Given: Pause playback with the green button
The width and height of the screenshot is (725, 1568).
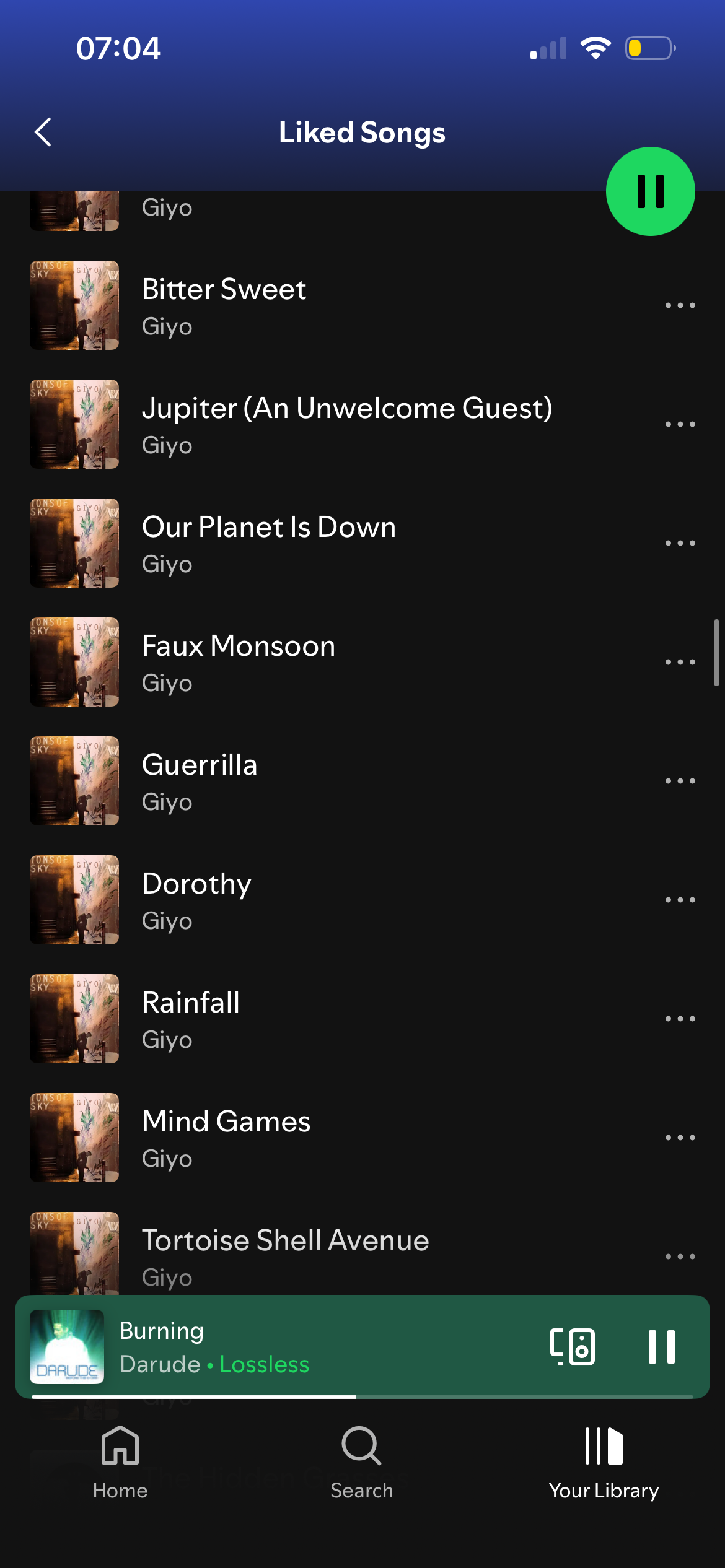Looking at the screenshot, I should click(x=650, y=191).
